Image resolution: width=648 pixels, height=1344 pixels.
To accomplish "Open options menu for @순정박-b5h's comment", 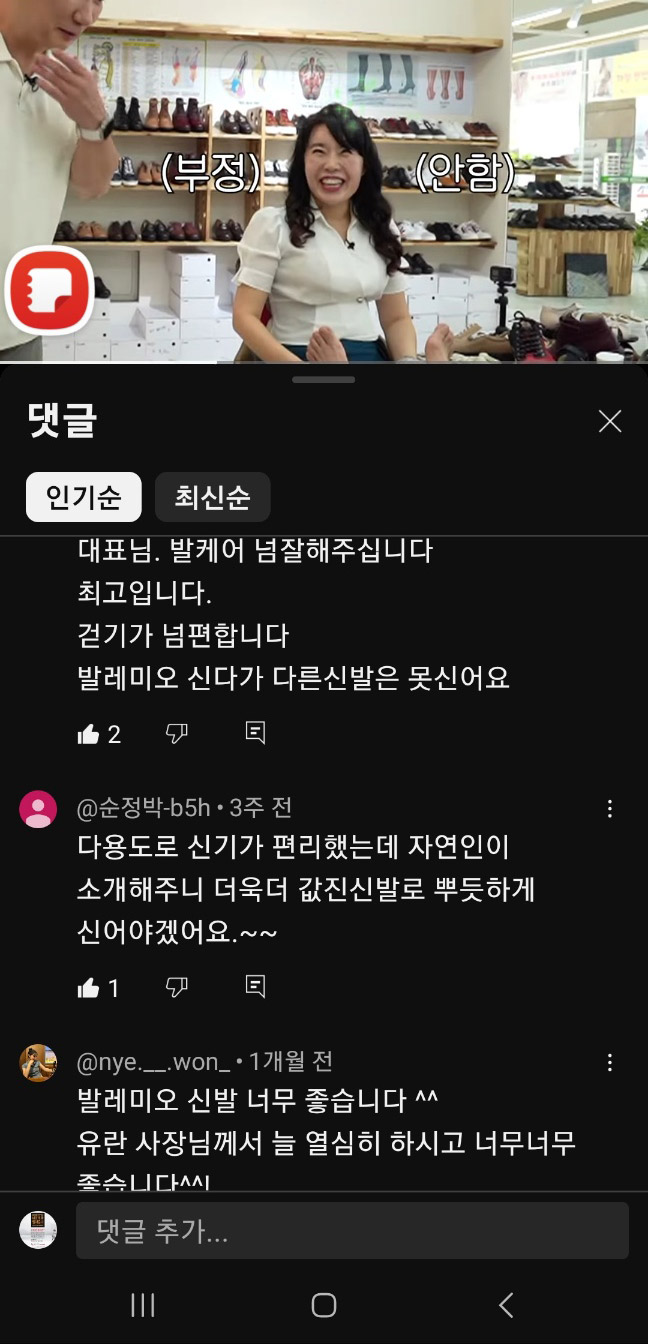I will point(609,808).
